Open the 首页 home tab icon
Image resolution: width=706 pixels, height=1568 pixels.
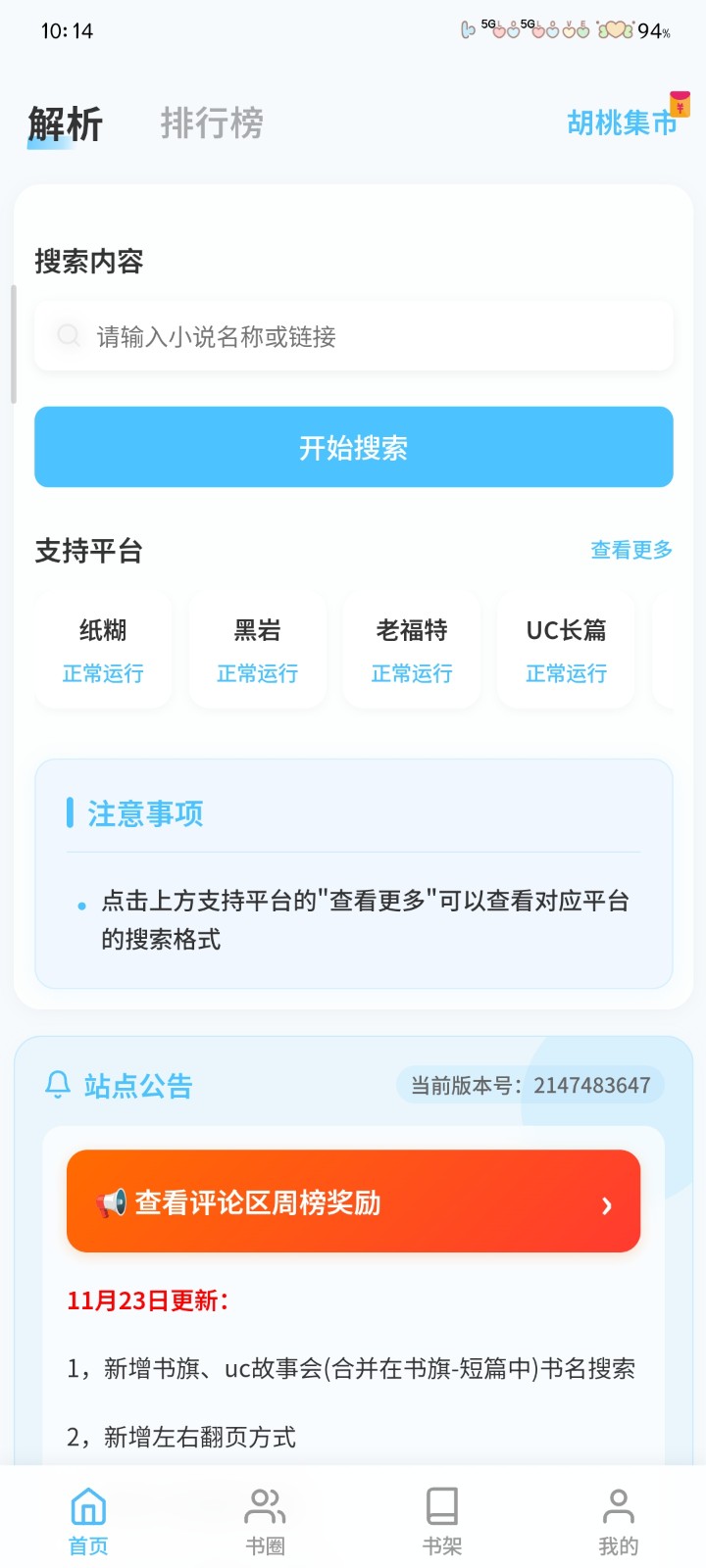click(86, 1504)
